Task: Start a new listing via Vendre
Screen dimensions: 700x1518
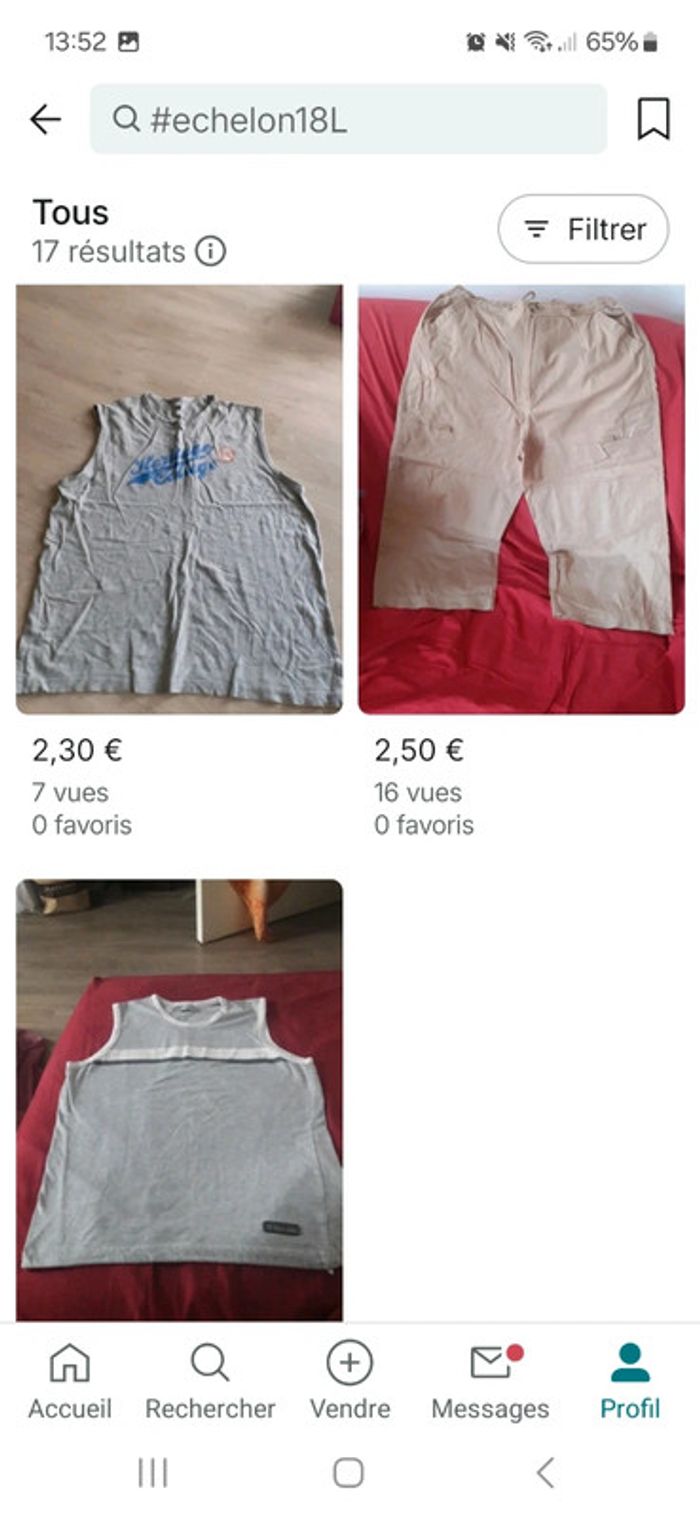Action: click(x=350, y=1382)
